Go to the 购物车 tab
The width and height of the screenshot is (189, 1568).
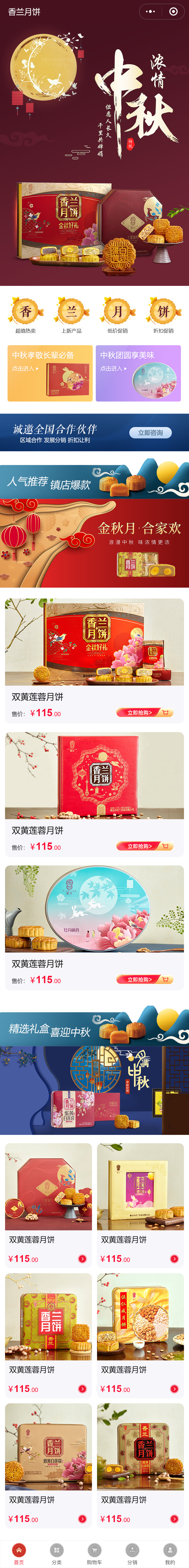pos(94,1552)
